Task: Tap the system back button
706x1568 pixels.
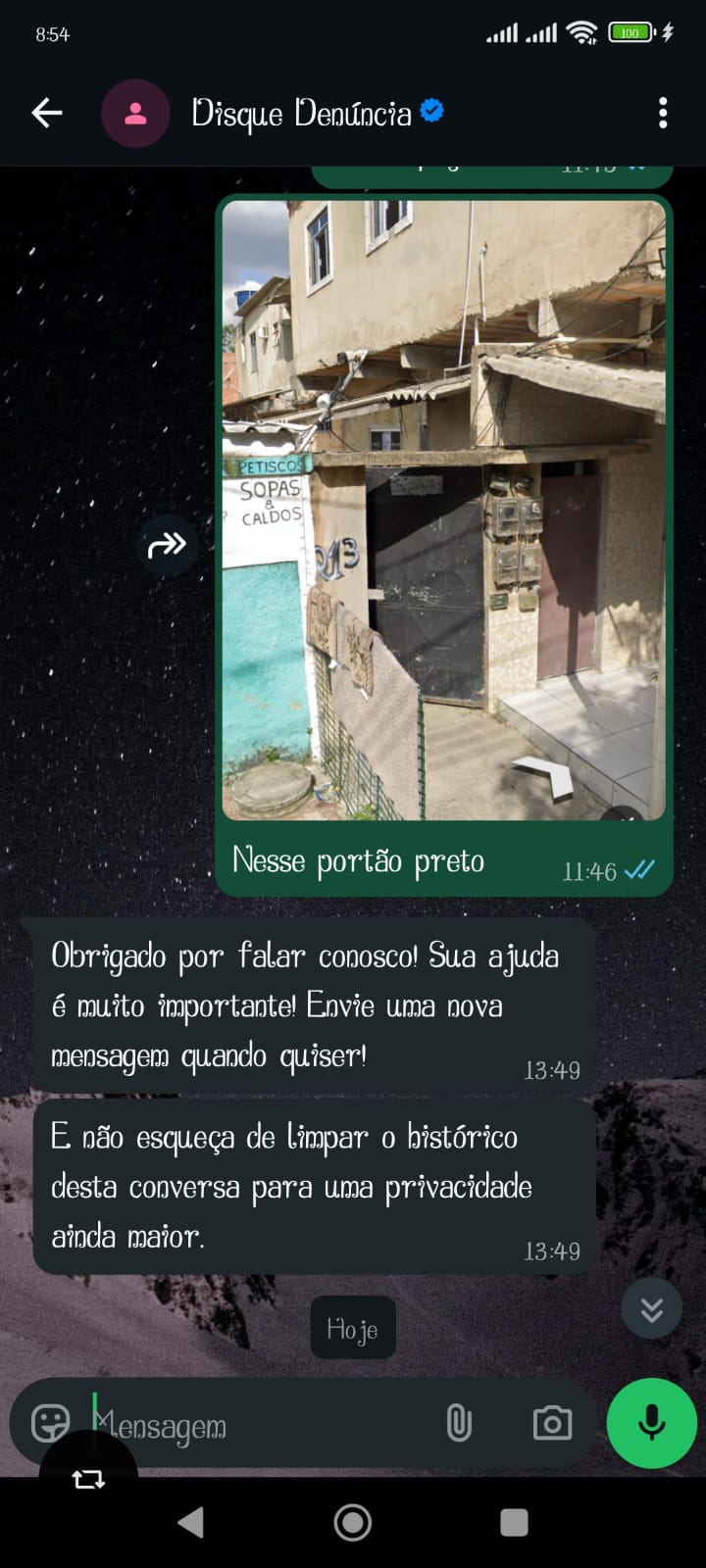Action: [x=191, y=1522]
